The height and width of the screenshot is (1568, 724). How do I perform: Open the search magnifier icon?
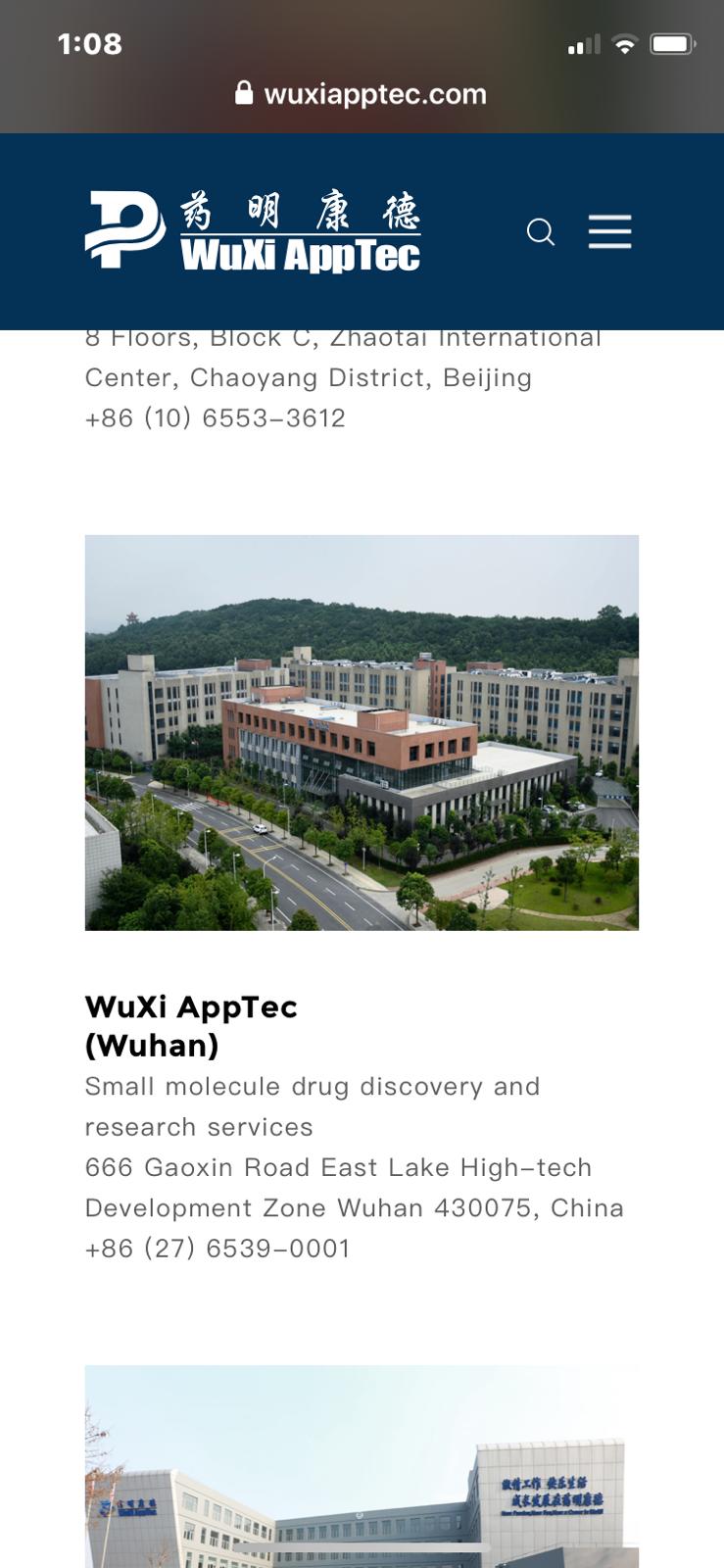coord(541,232)
